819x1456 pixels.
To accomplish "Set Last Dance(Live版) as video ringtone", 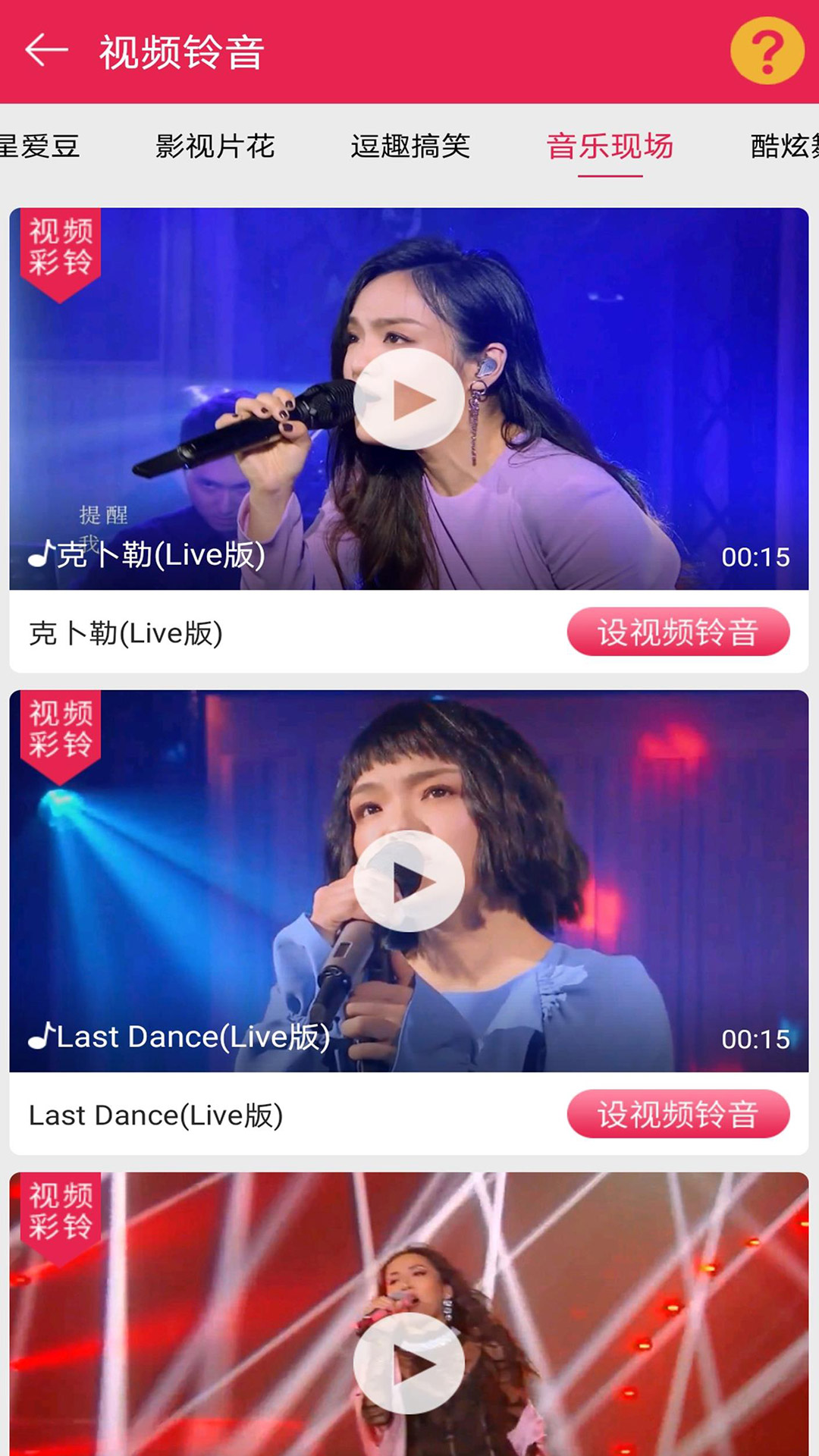I will [x=678, y=1114].
